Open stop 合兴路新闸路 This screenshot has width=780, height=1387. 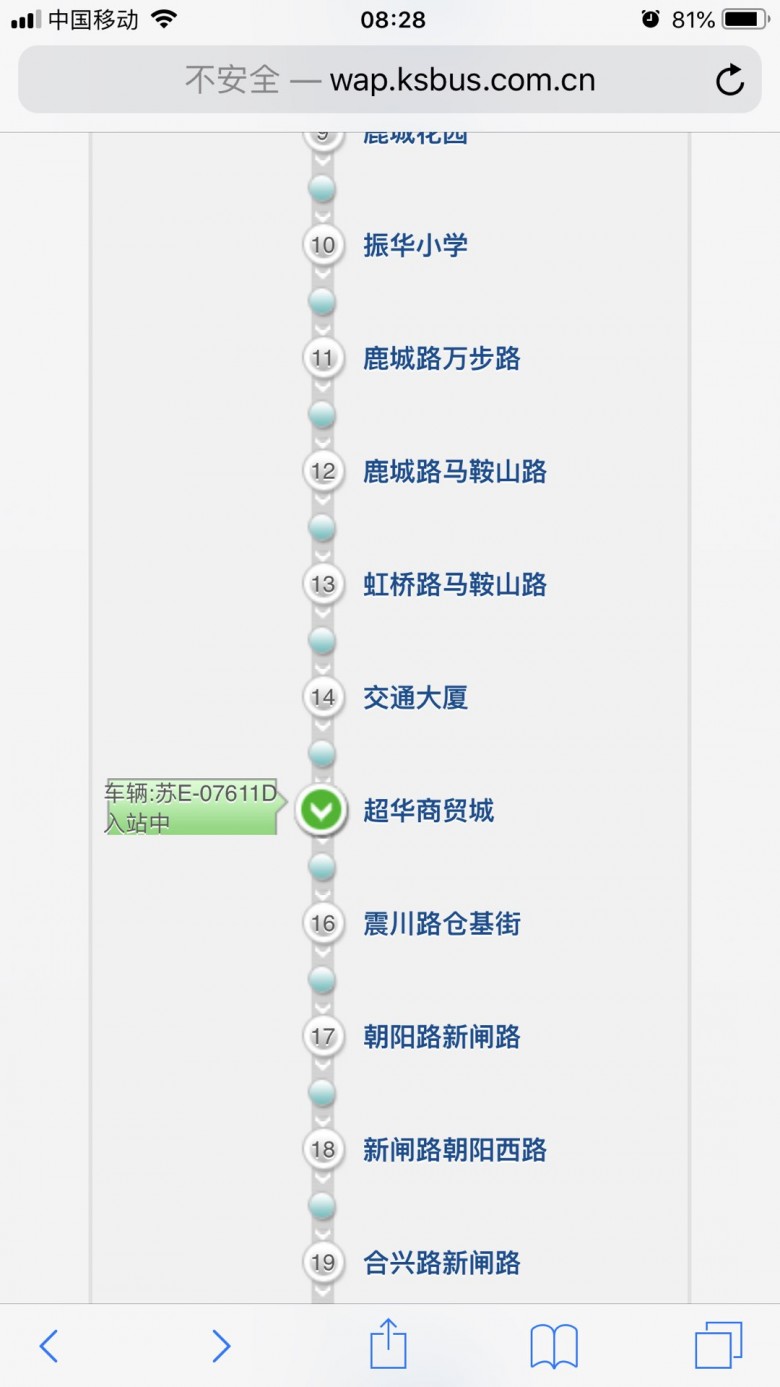[441, 1262]
